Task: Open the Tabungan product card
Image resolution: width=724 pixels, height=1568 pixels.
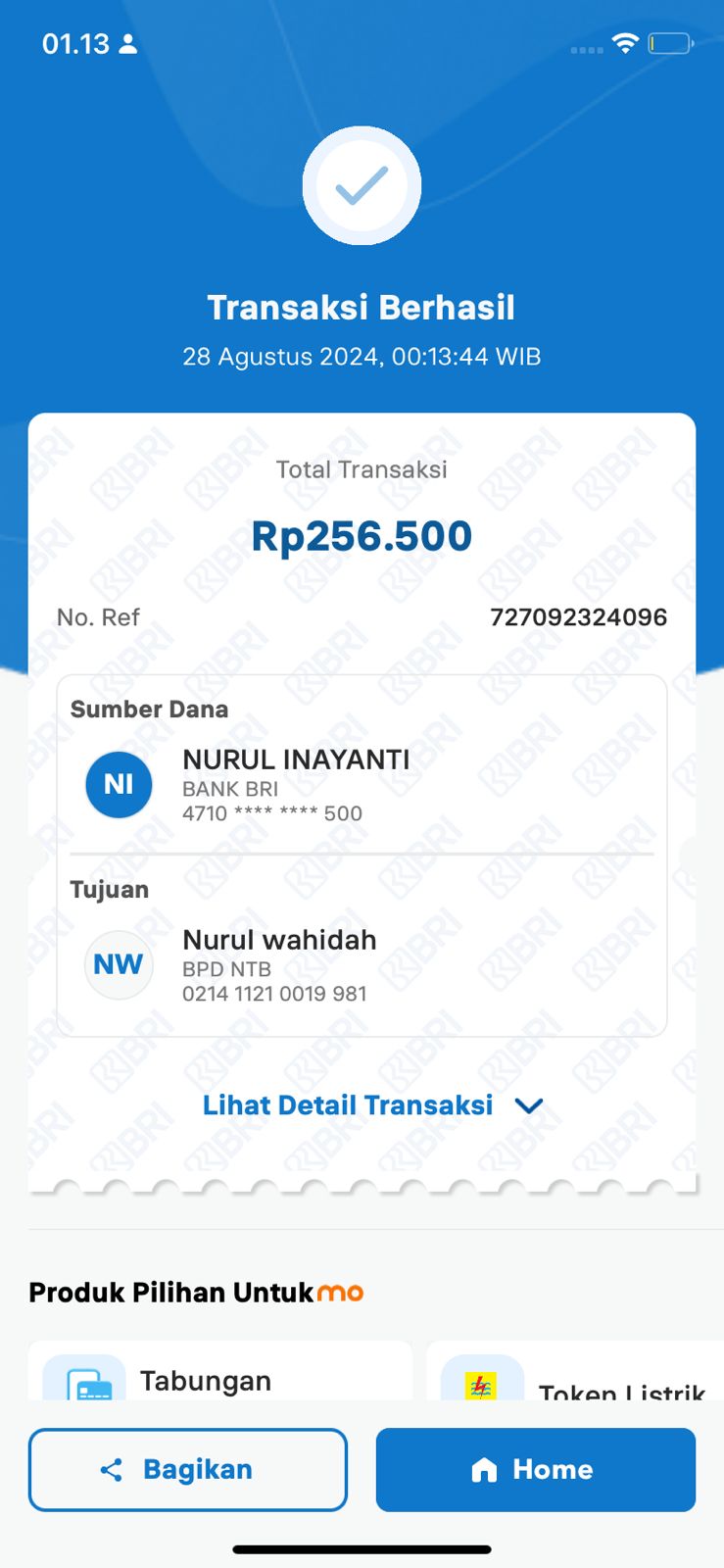Action: 220,1375
